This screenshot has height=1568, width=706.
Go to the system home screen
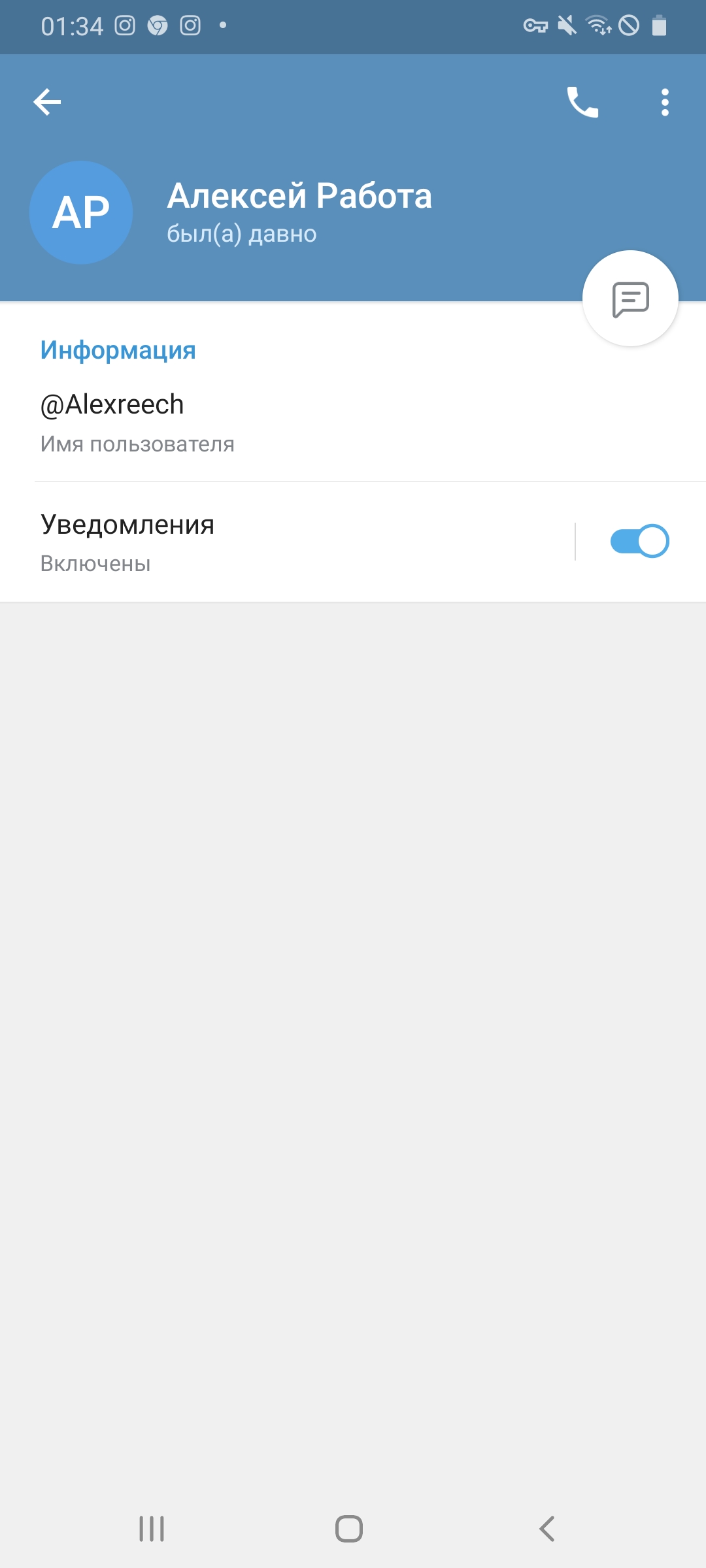click(x=349, y=1529)
